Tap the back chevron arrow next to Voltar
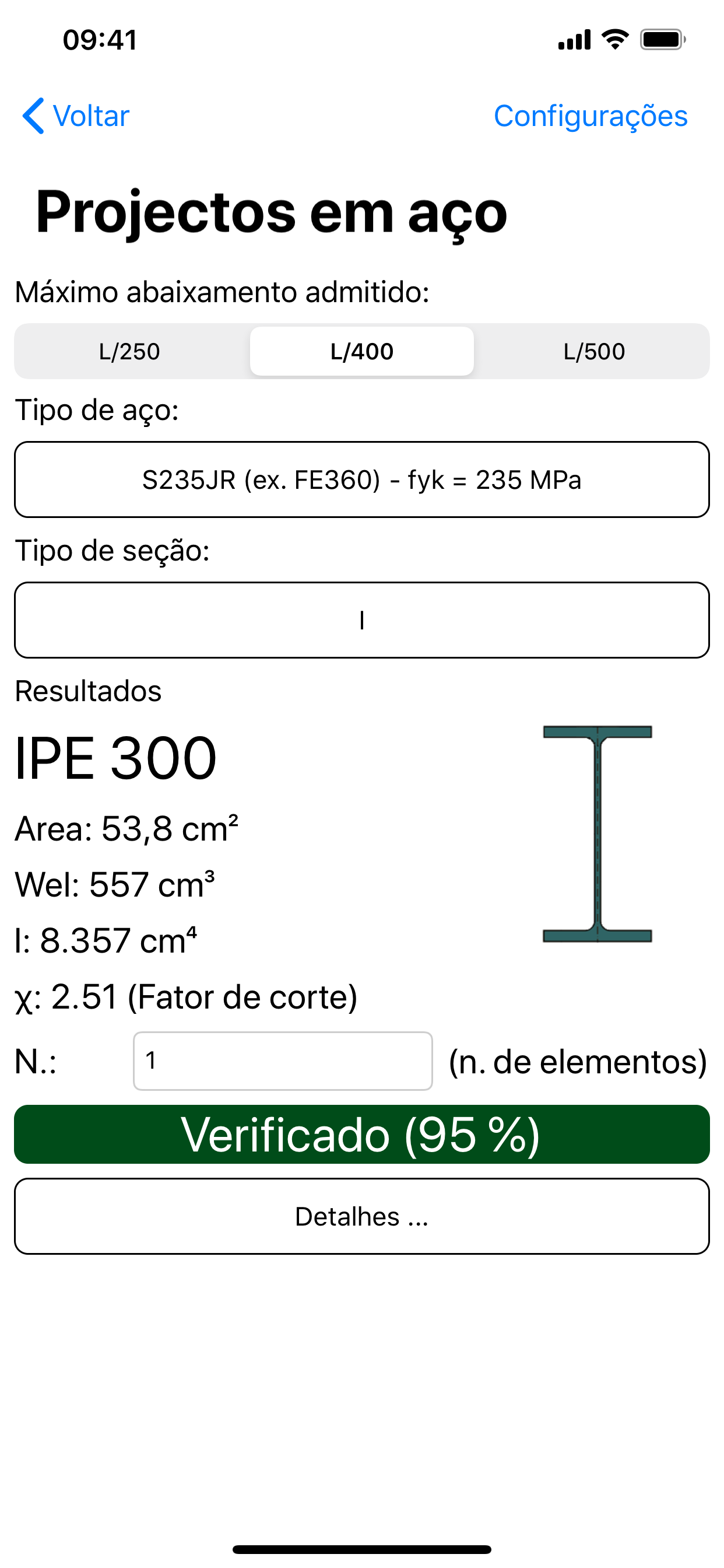Viewport: 724px width, 1568px height. (33, 116)
